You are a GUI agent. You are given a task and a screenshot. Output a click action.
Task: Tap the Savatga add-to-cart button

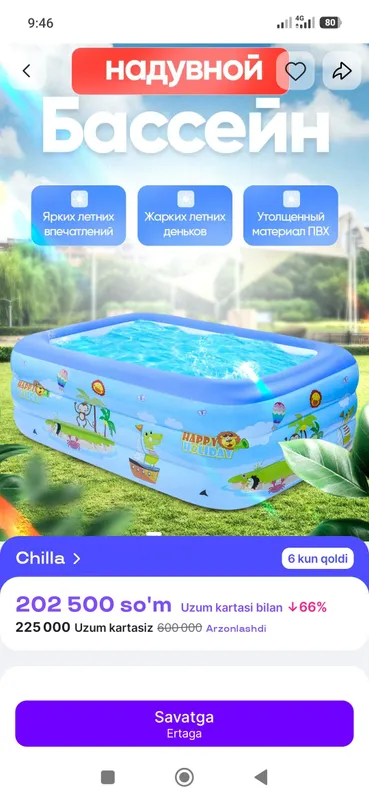click(184, 723)
